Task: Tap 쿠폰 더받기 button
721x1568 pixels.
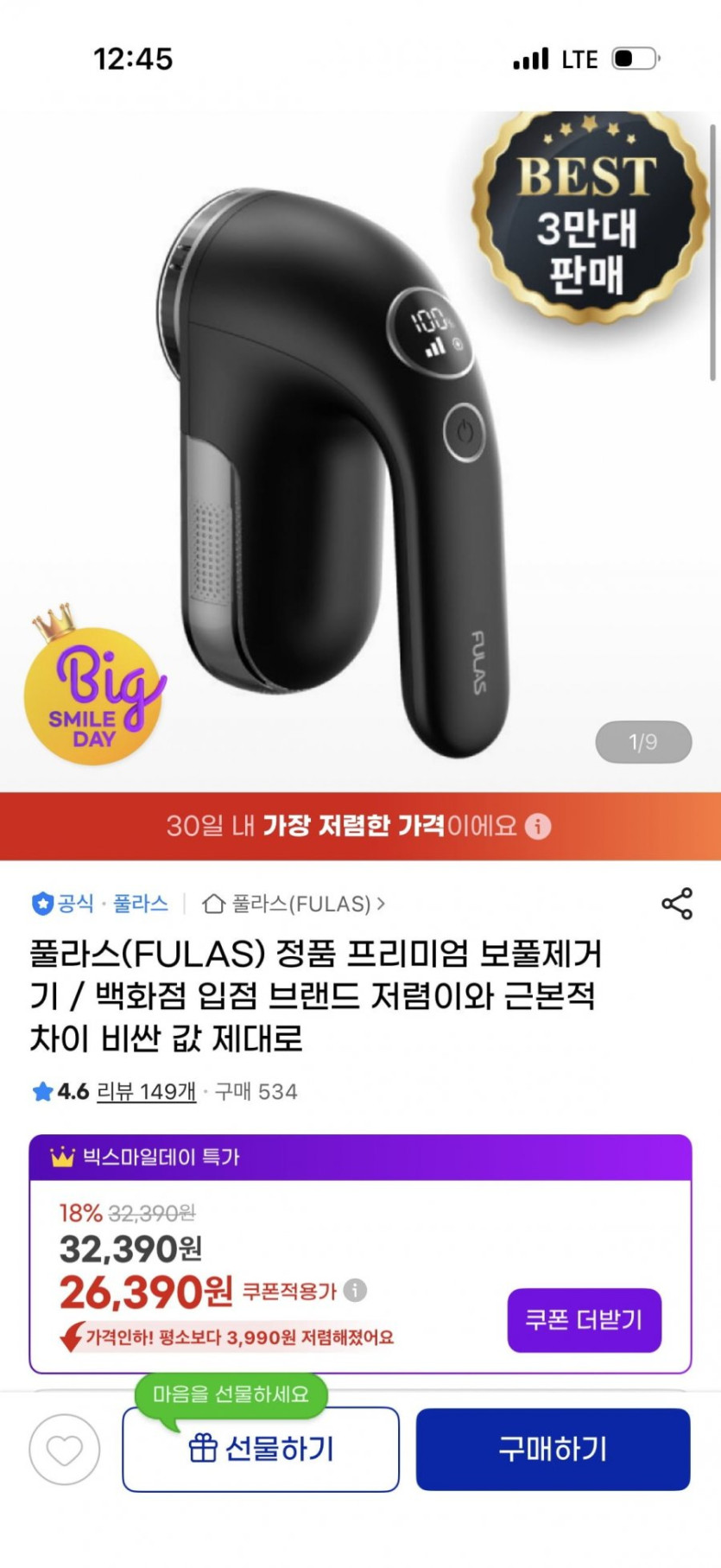Action: tap(584, 1320)
